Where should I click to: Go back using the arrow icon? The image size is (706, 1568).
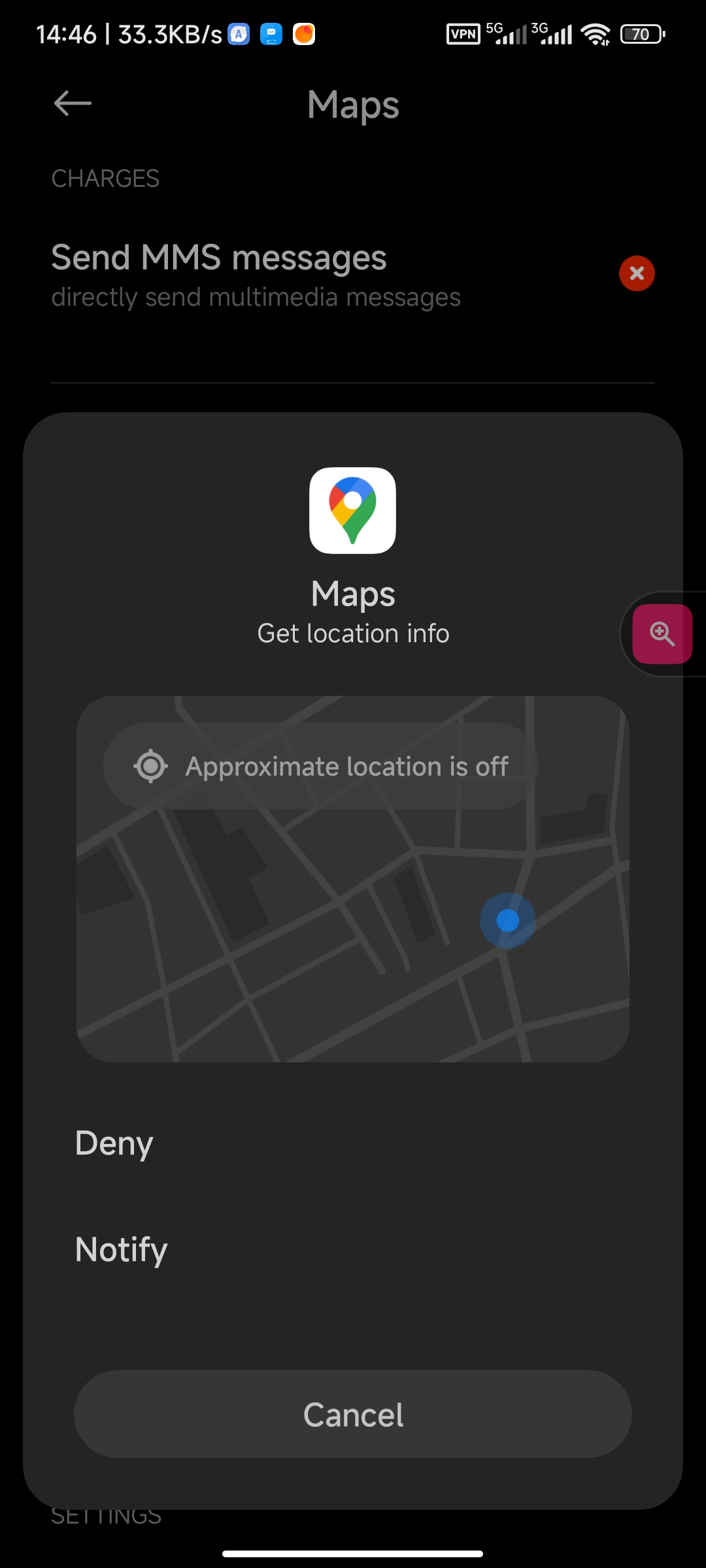click(x=73, y=104)
